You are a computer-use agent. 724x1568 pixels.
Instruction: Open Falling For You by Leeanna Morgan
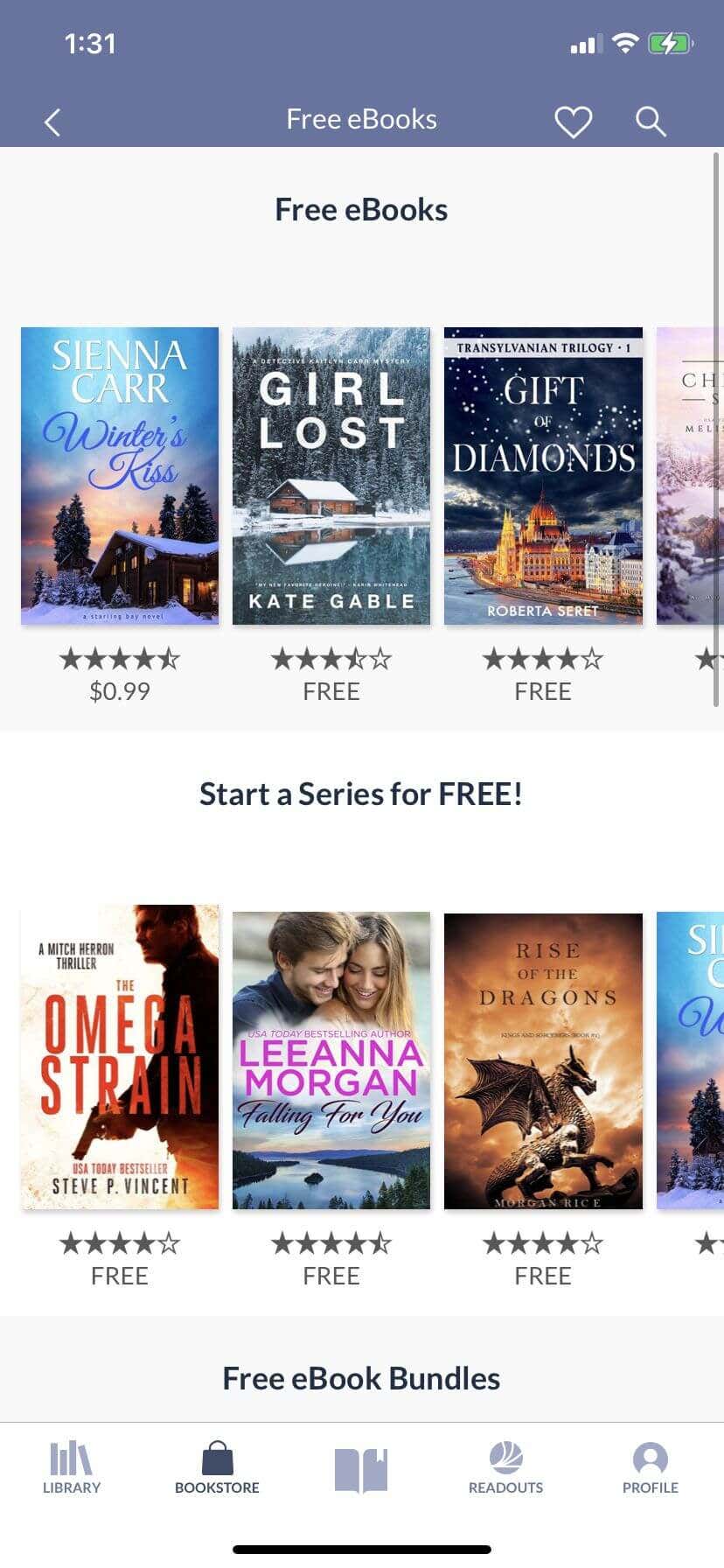331,1060
